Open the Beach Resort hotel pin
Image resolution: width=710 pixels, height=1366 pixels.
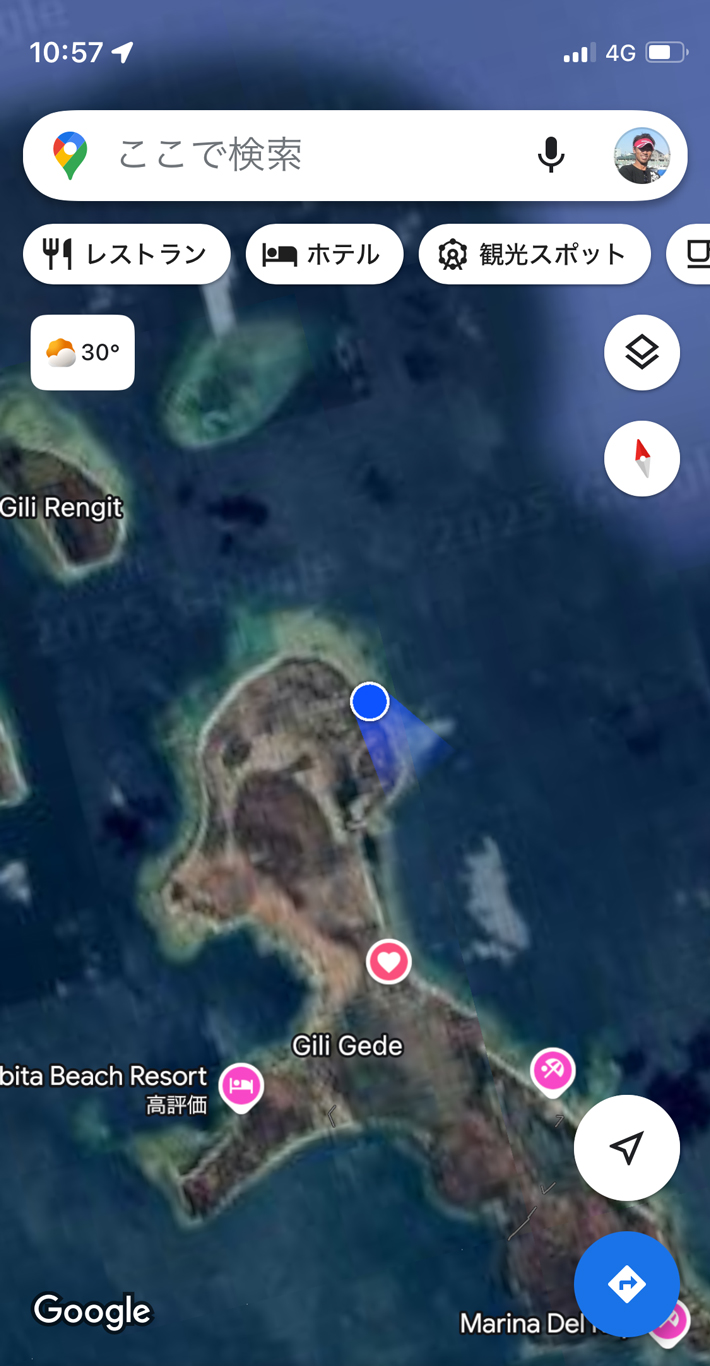pos(241,1084)
